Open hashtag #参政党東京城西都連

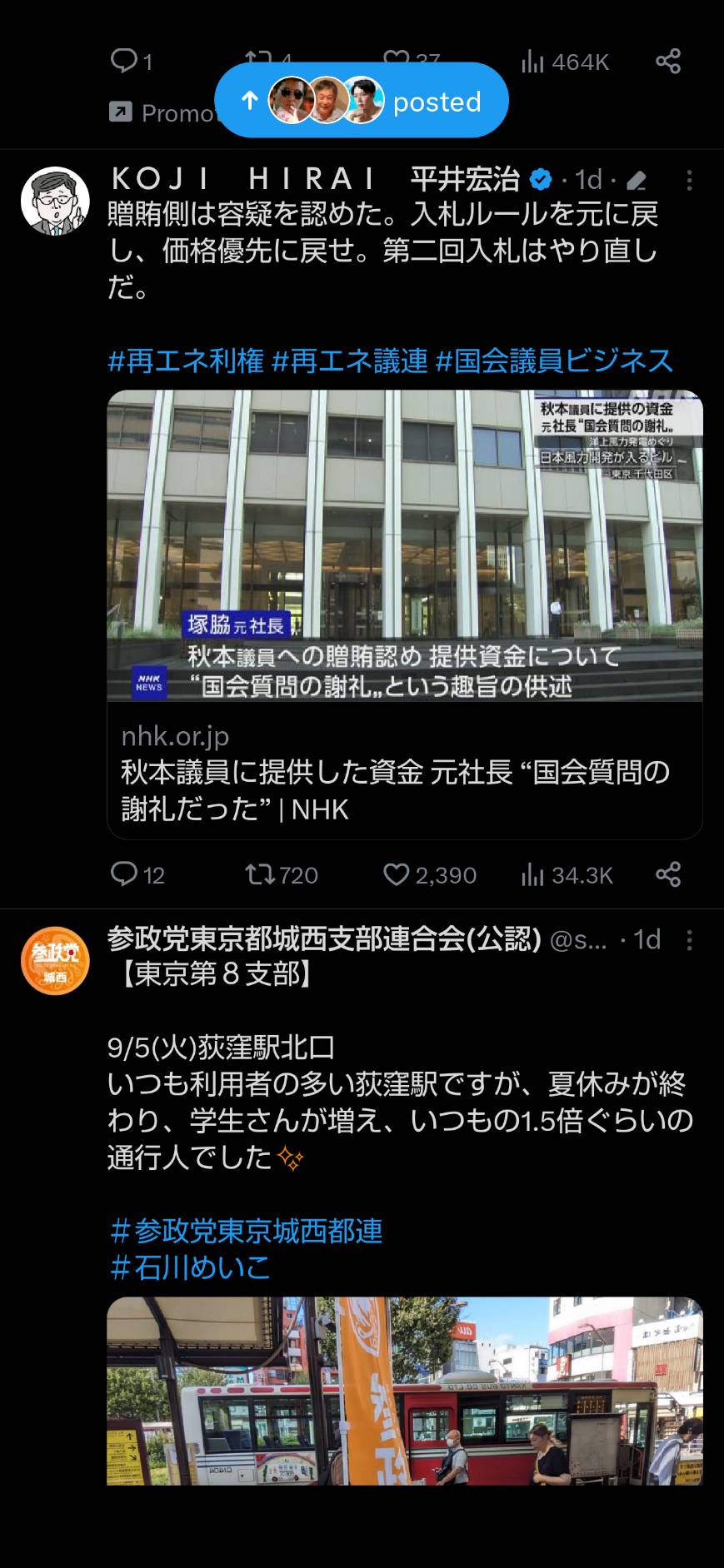pos(247,1231)
